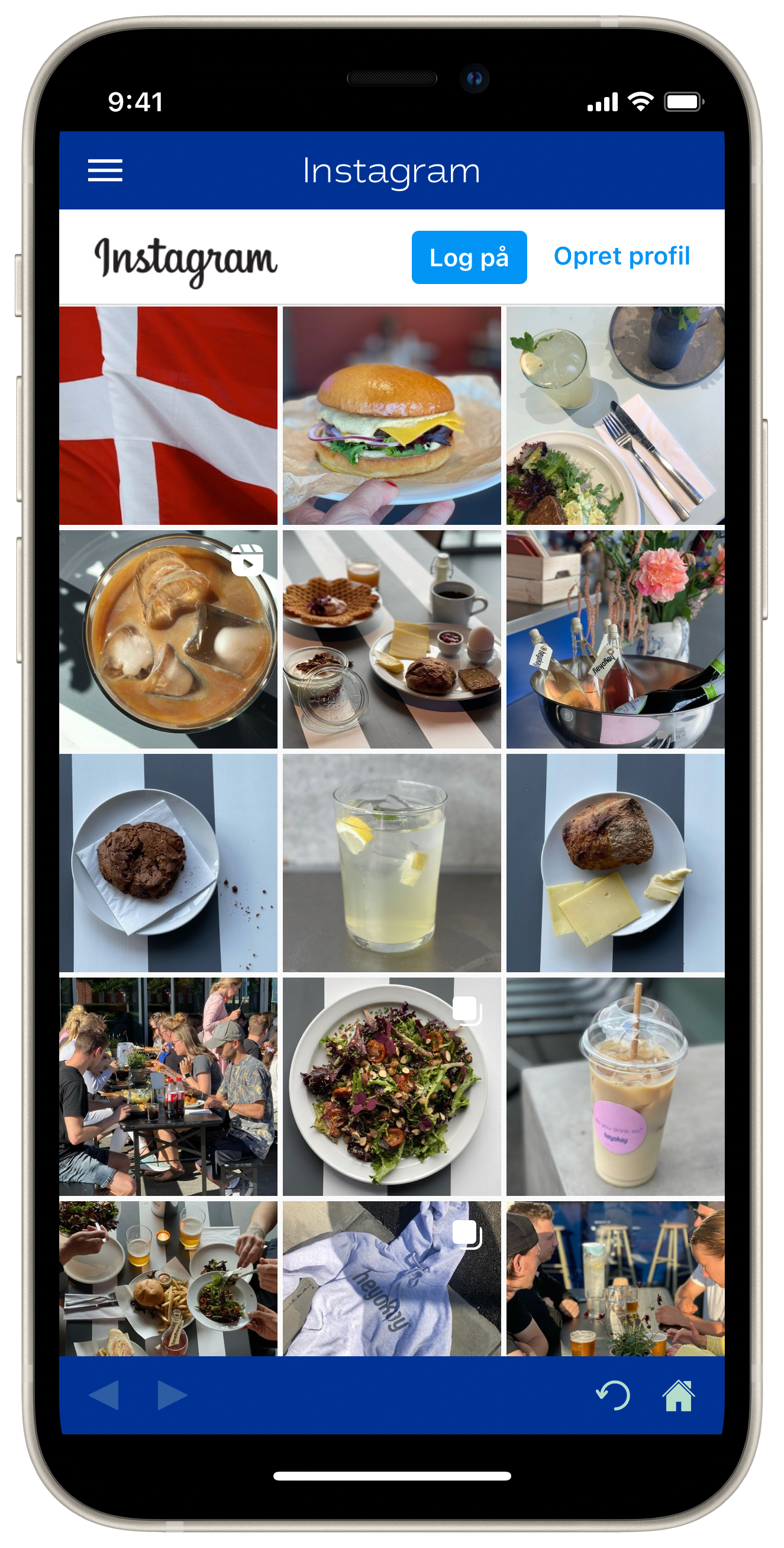
Task: Go to the home screen icon
Action: click(x=678, y=1395)
